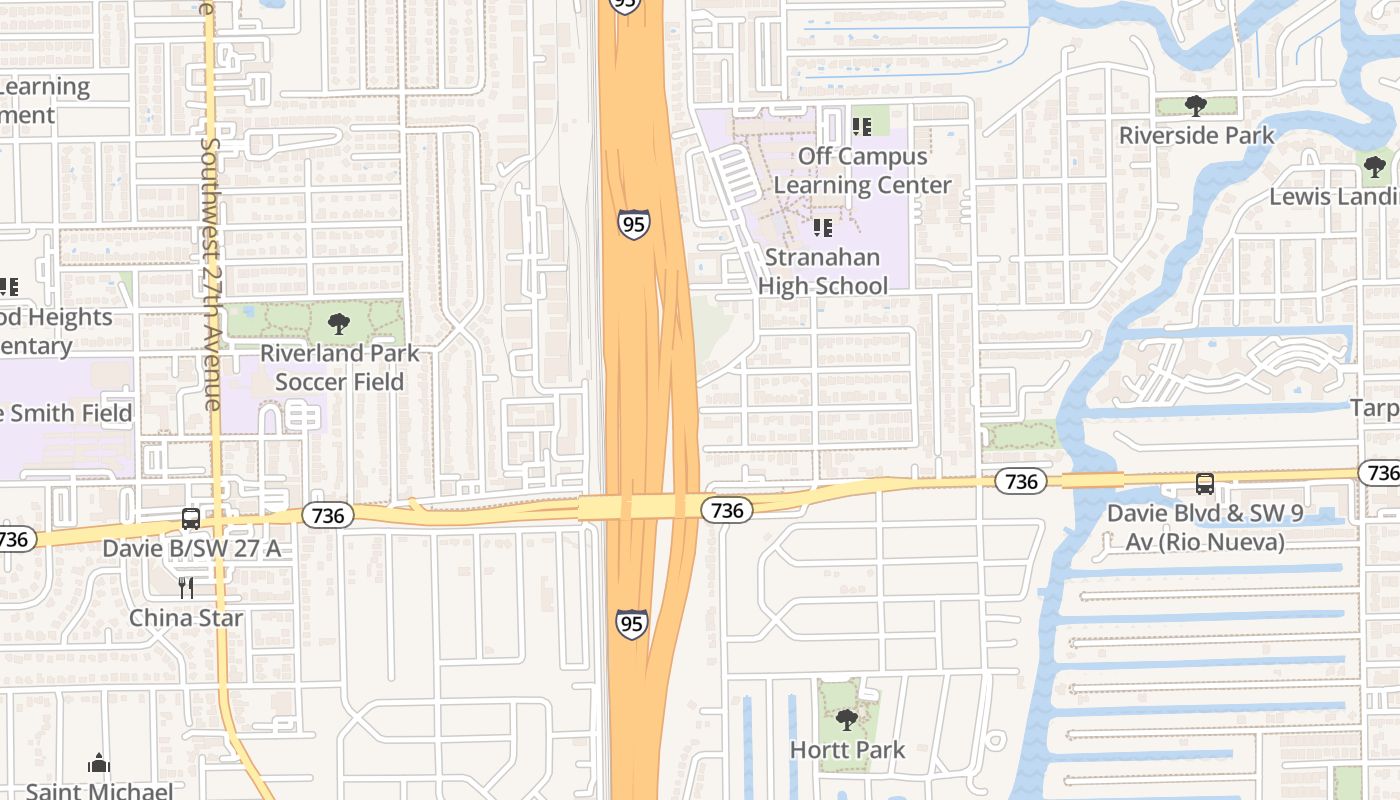
Task: Open the Davie Blvd & SW 9 Av bus stop
Action: coord(1205,484)
